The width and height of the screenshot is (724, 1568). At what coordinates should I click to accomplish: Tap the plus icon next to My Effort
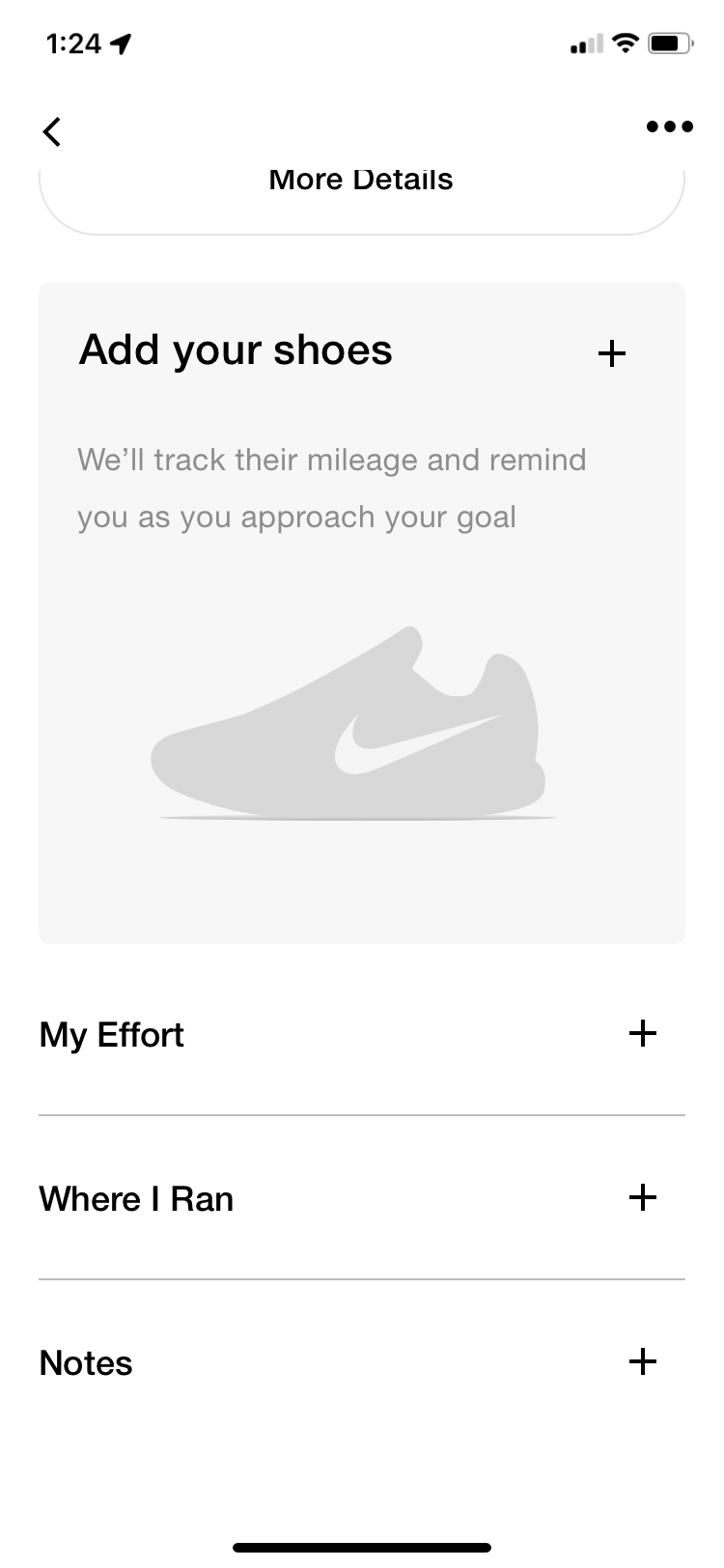point(642,1032)
